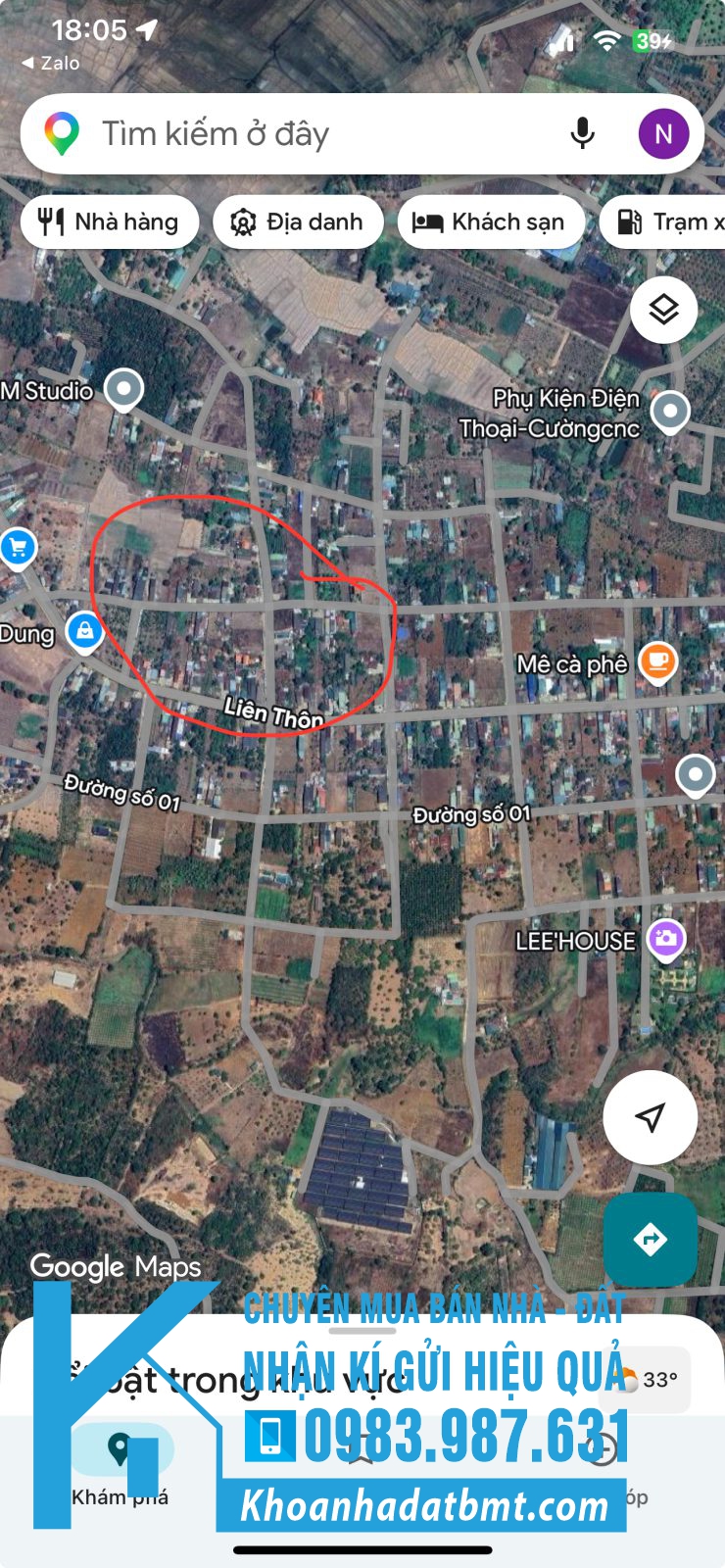Center the map on my location
The width and height of the screenshot is (725, 1568).
pos(650,1117)
